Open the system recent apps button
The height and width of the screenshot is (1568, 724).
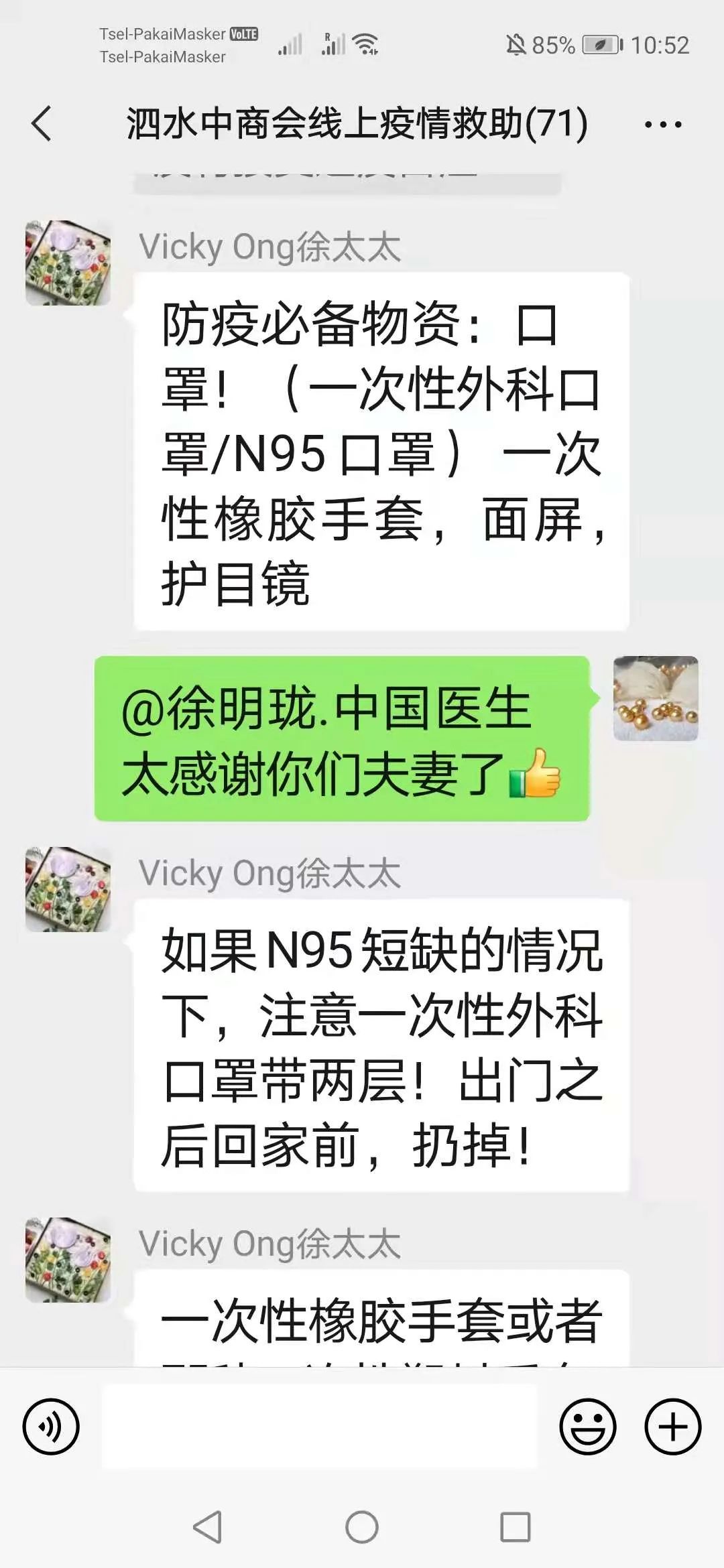point(515,1528)
